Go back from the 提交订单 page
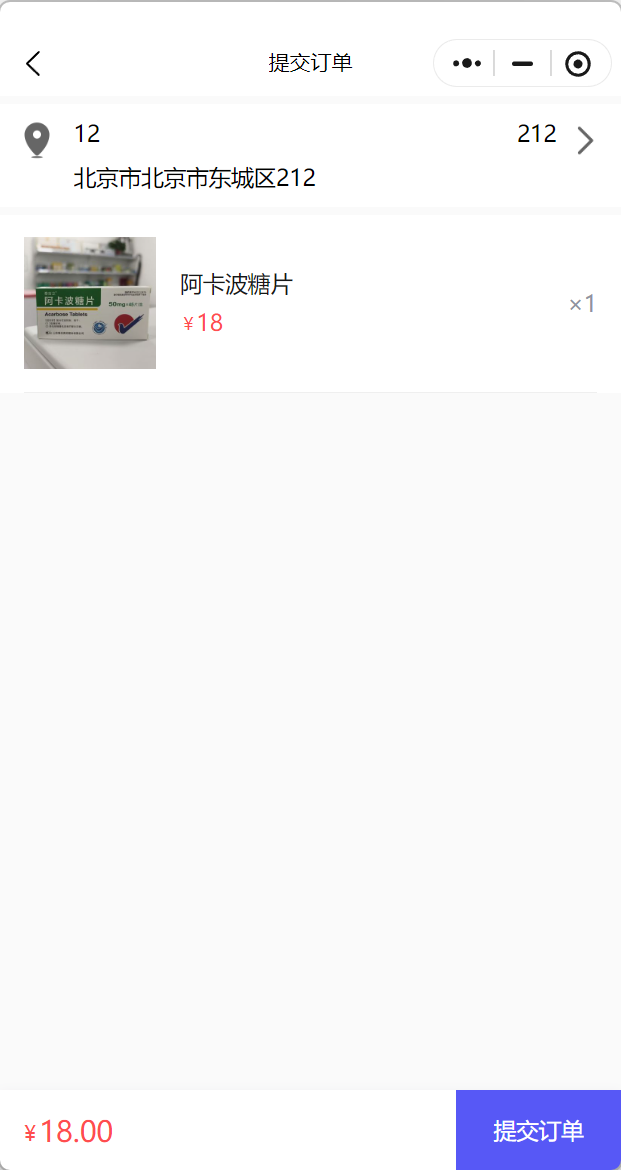Screen dimensions: 621x1170 (33, 64)
